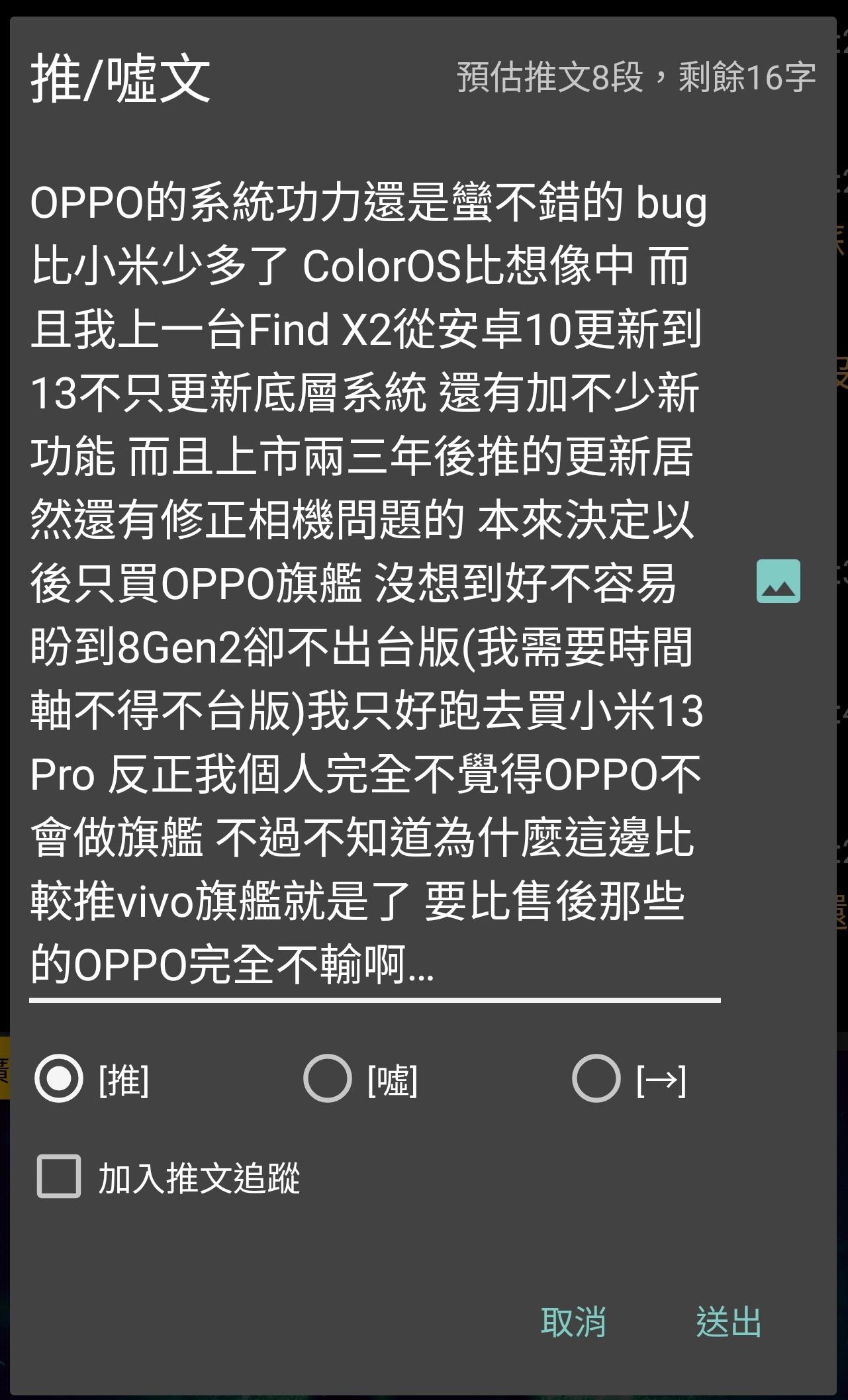Send the comment with 送出

(728, 1321)
